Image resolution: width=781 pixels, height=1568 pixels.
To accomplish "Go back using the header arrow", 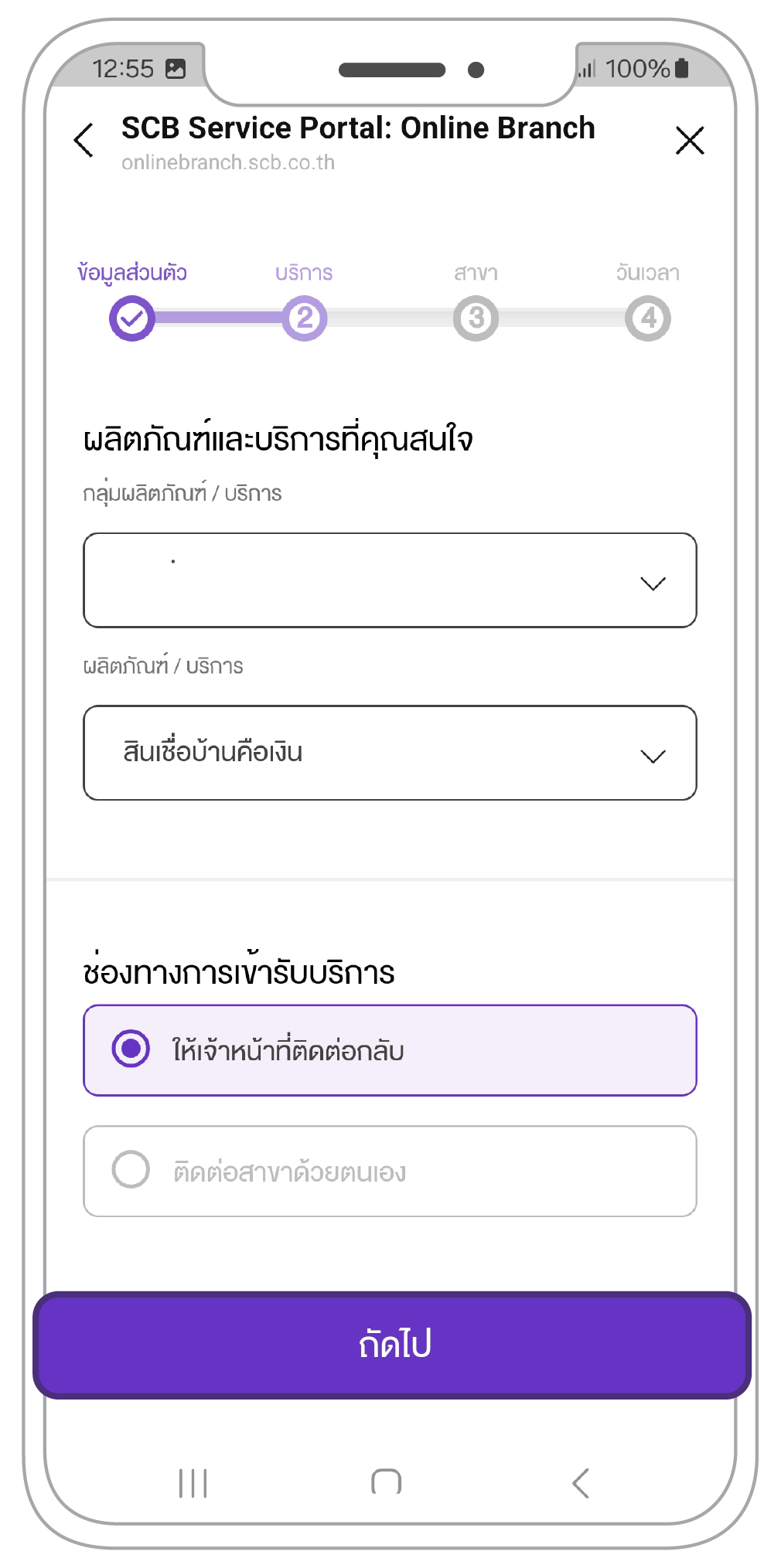I will [x=84, y=140].
